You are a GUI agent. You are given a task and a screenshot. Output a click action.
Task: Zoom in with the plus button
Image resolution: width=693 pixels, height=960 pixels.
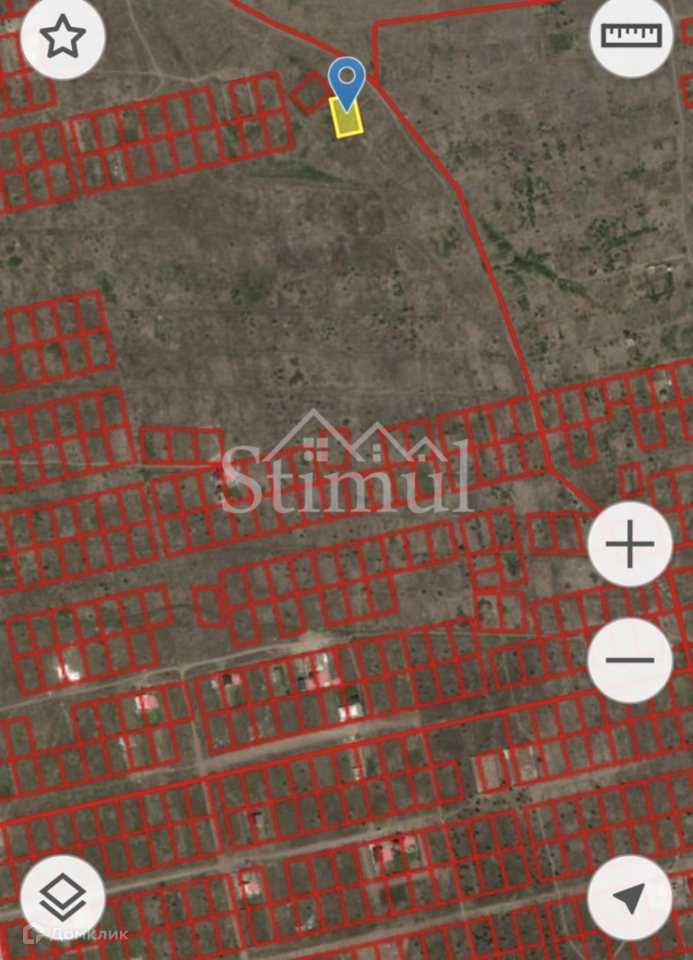tap(630, 546)
